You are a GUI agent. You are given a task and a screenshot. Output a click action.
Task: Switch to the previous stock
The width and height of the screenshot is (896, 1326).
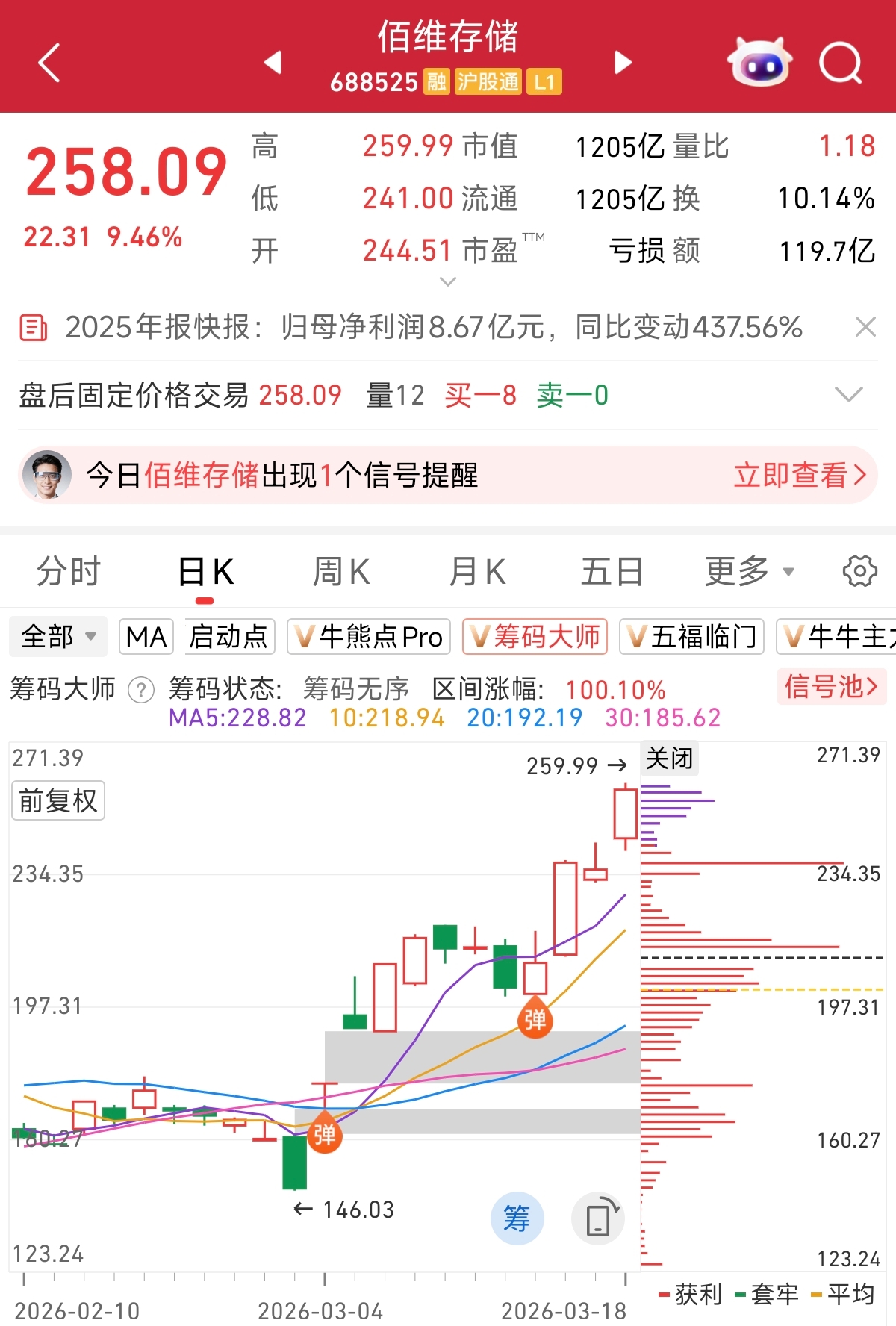pyautogui.click(x=273, y=63)
